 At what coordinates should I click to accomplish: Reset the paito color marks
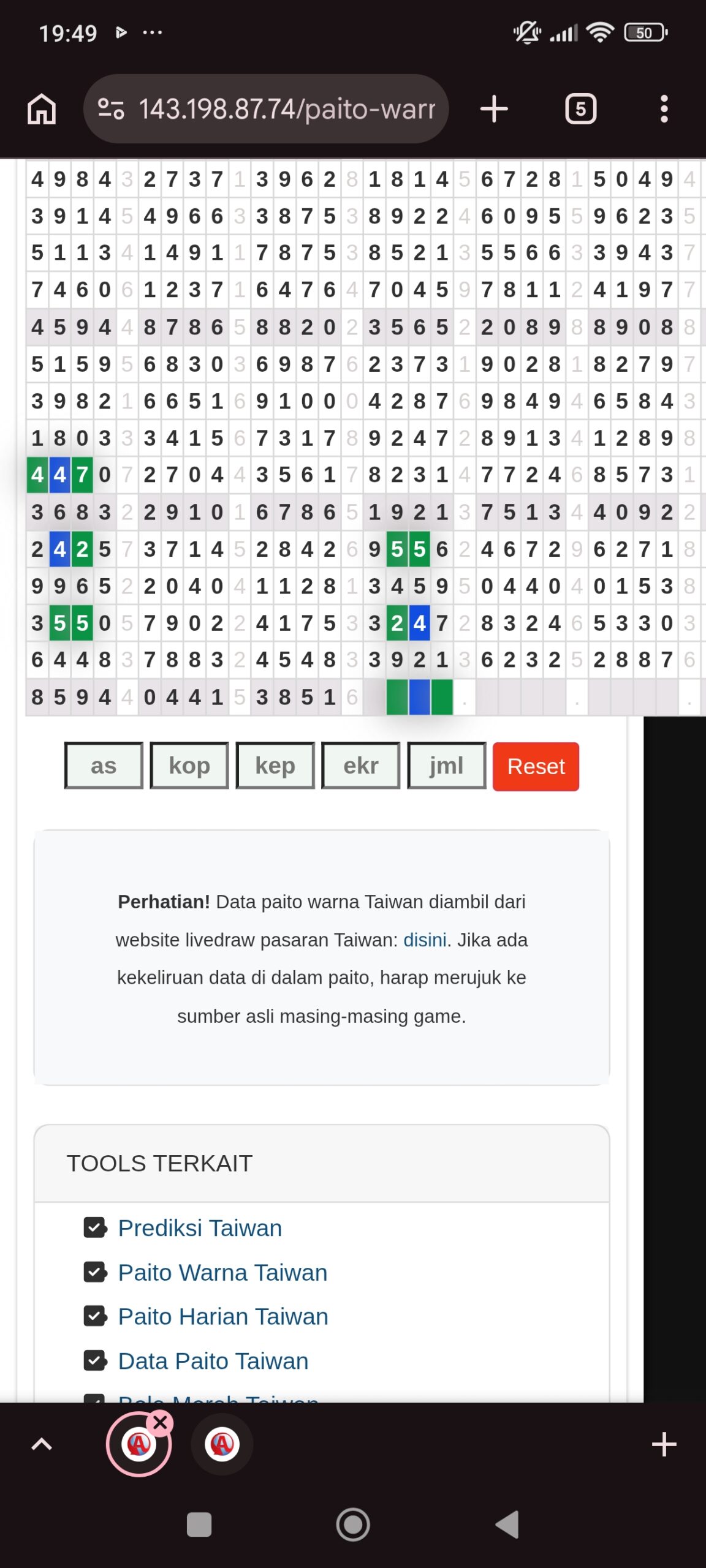coord(536,766)
